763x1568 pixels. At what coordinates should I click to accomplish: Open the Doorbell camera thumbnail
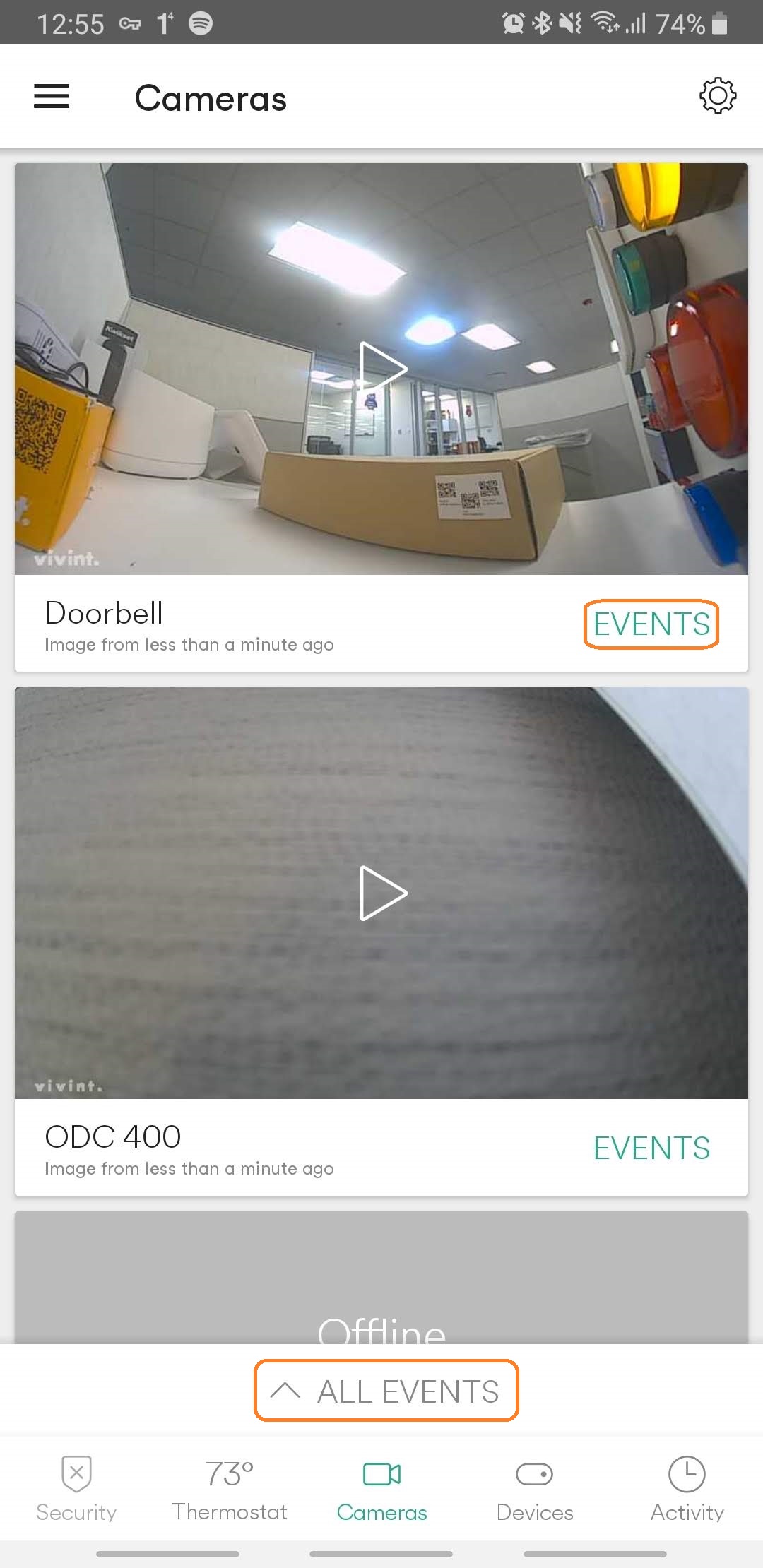(381, 369)
